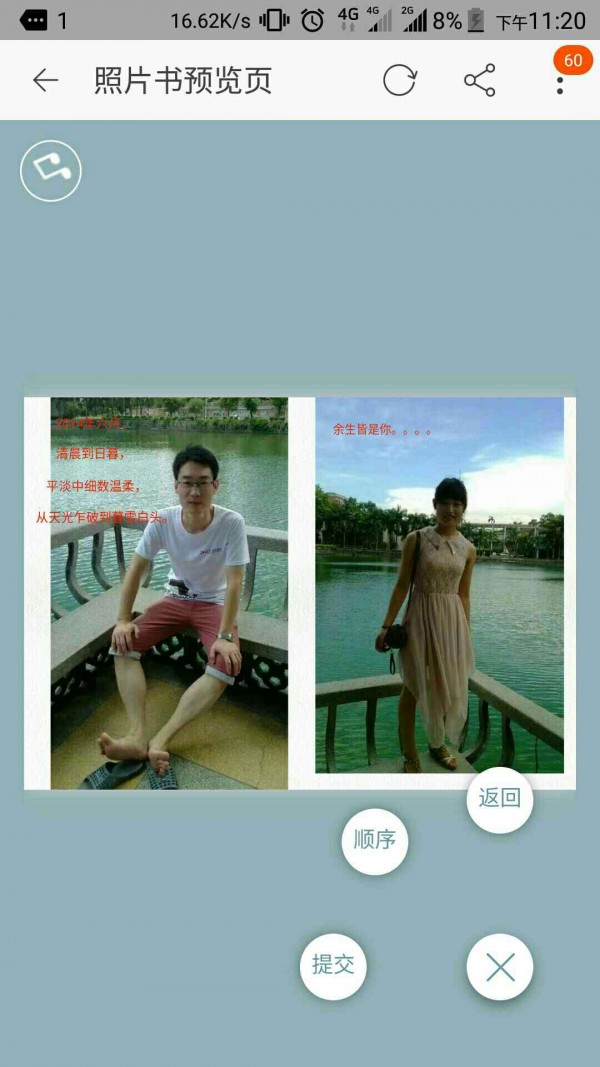The width and height of the screenshot is (600, 1067).
Task: Share this photo book
Action: (x=480, y=80)
